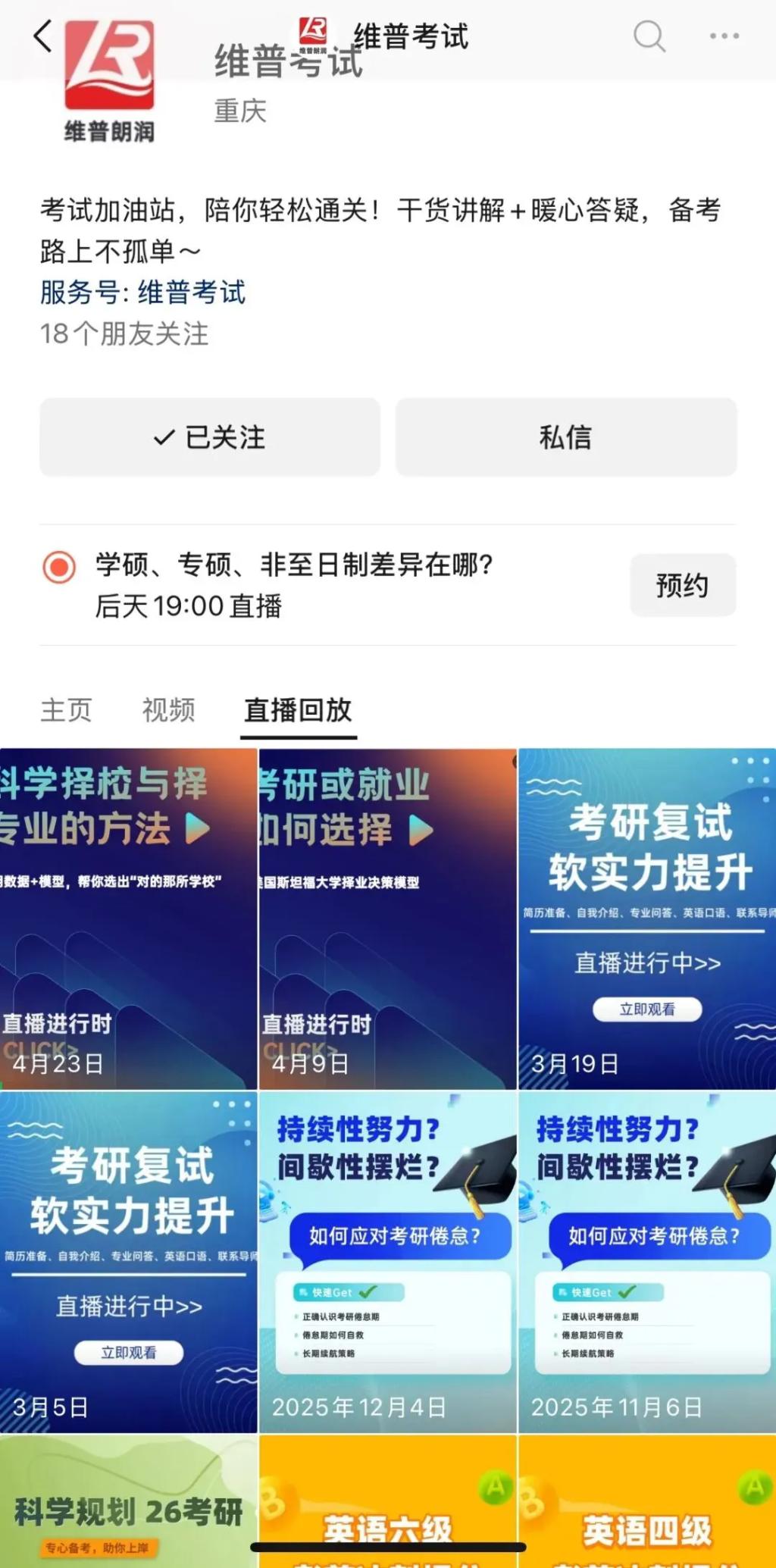776x1568 pixels.
Task: View the 3月5日 考研复试 replay
Action: 128,1262
